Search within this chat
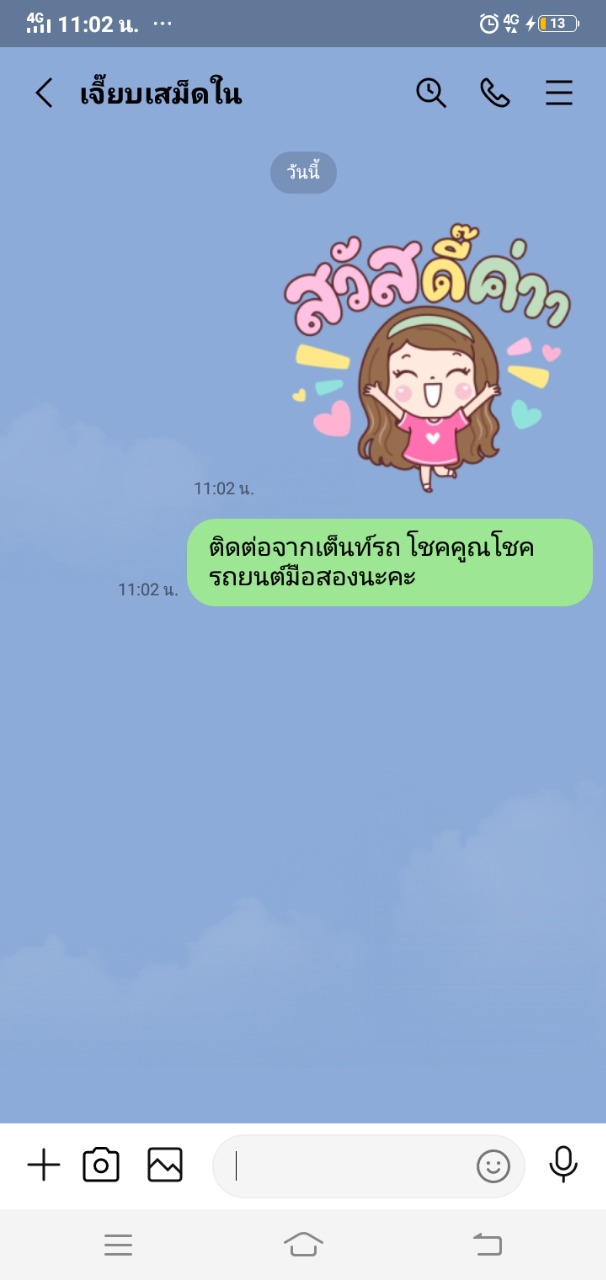Image resolution: width=606 pixels, height=1280 pixels. (431, 93)
